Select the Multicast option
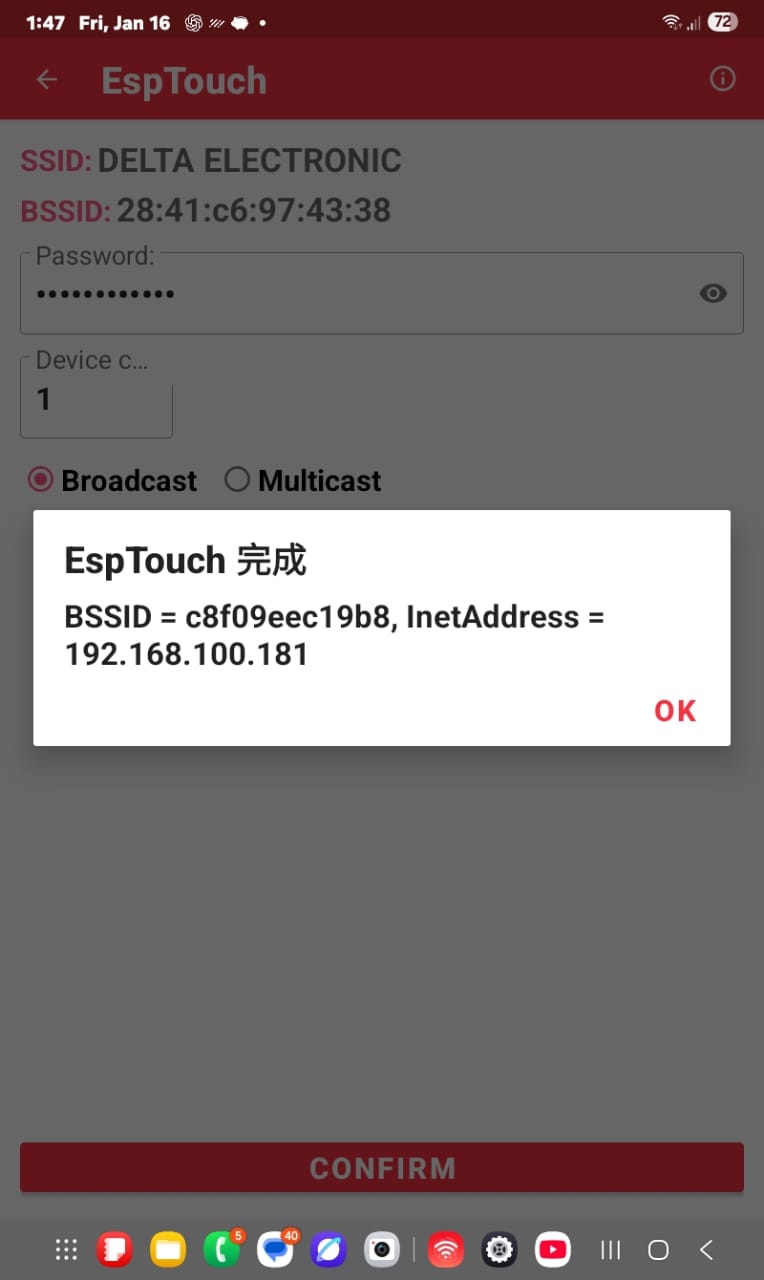 (x=237, y=480)
